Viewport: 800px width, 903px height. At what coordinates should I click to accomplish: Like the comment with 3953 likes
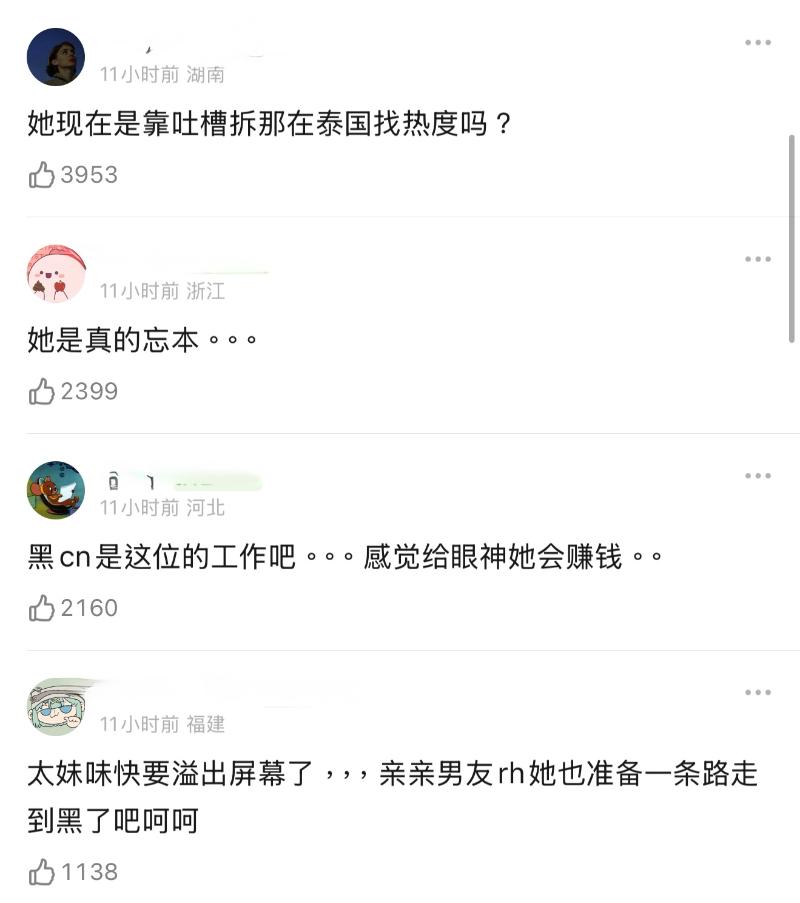pyautogui.click(x=42, y=175)
